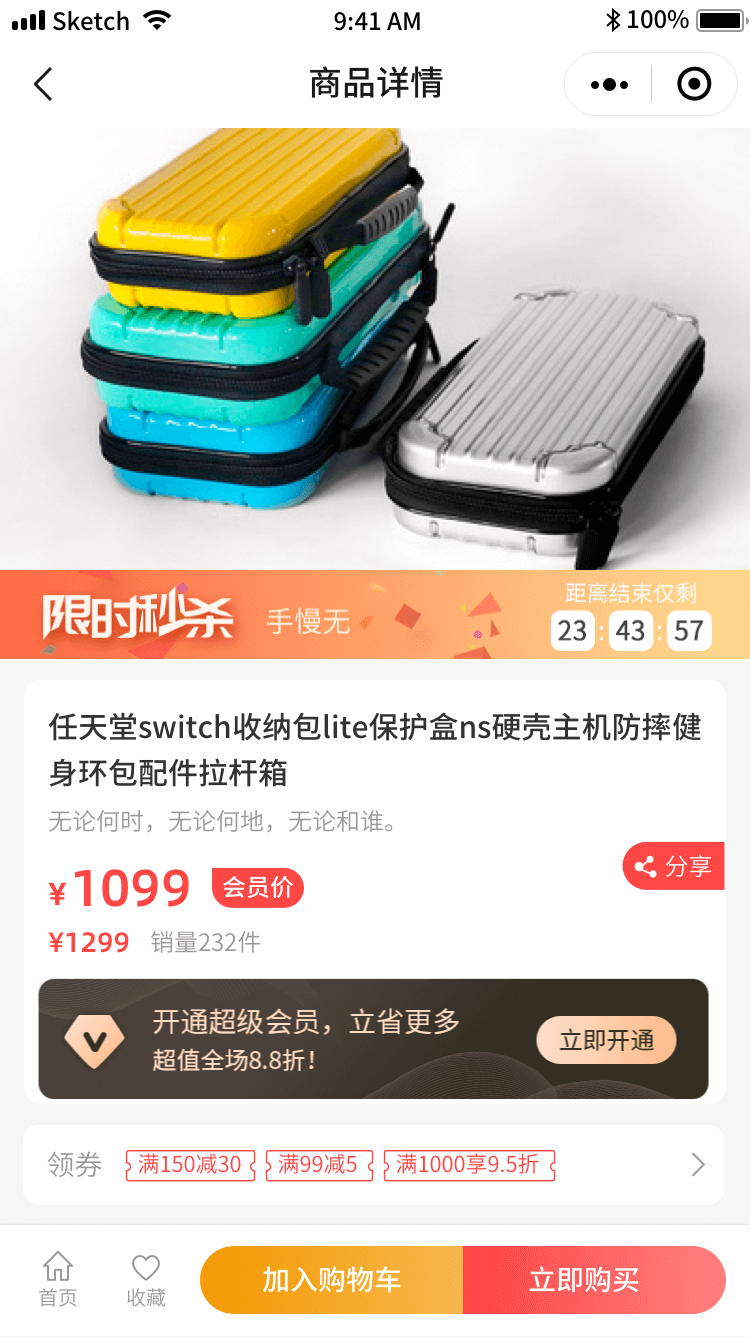Expand the 领券 coupon row chevron
Image resolution: width=750 pixels, height=1337 pixels.
[x=698, y=1164]
